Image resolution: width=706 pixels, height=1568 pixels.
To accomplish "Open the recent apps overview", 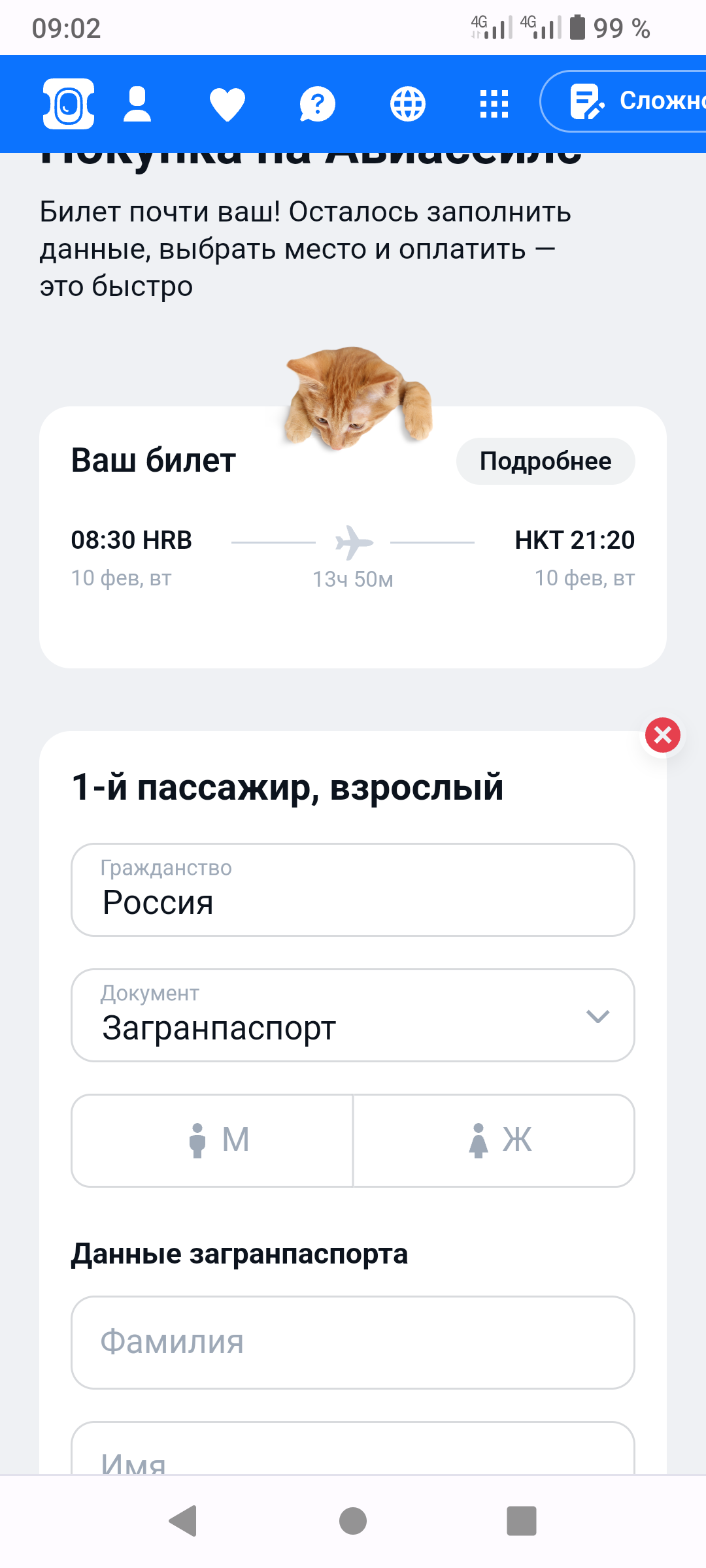I will (x=522, y=1521).
